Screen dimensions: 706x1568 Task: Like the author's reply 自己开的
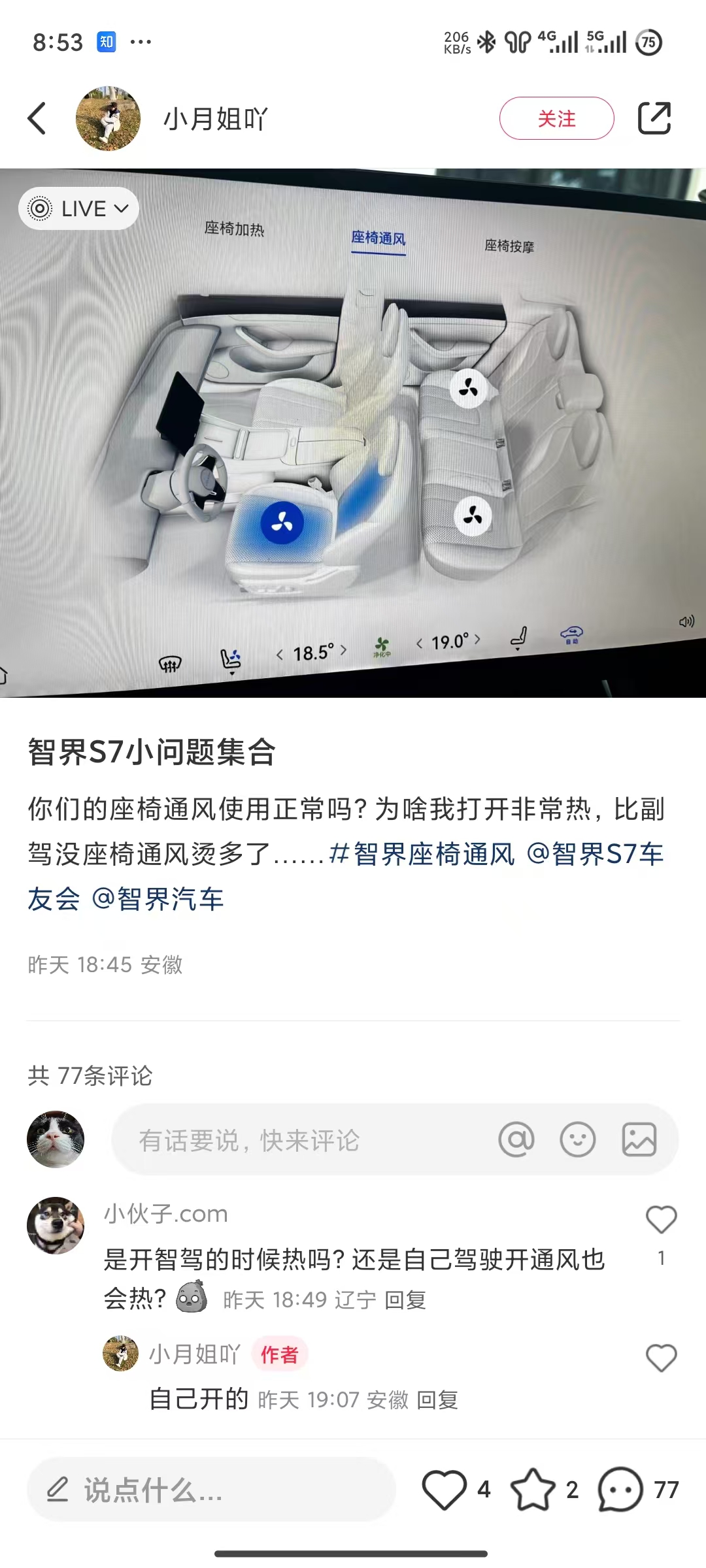[x=661, y=1359]
